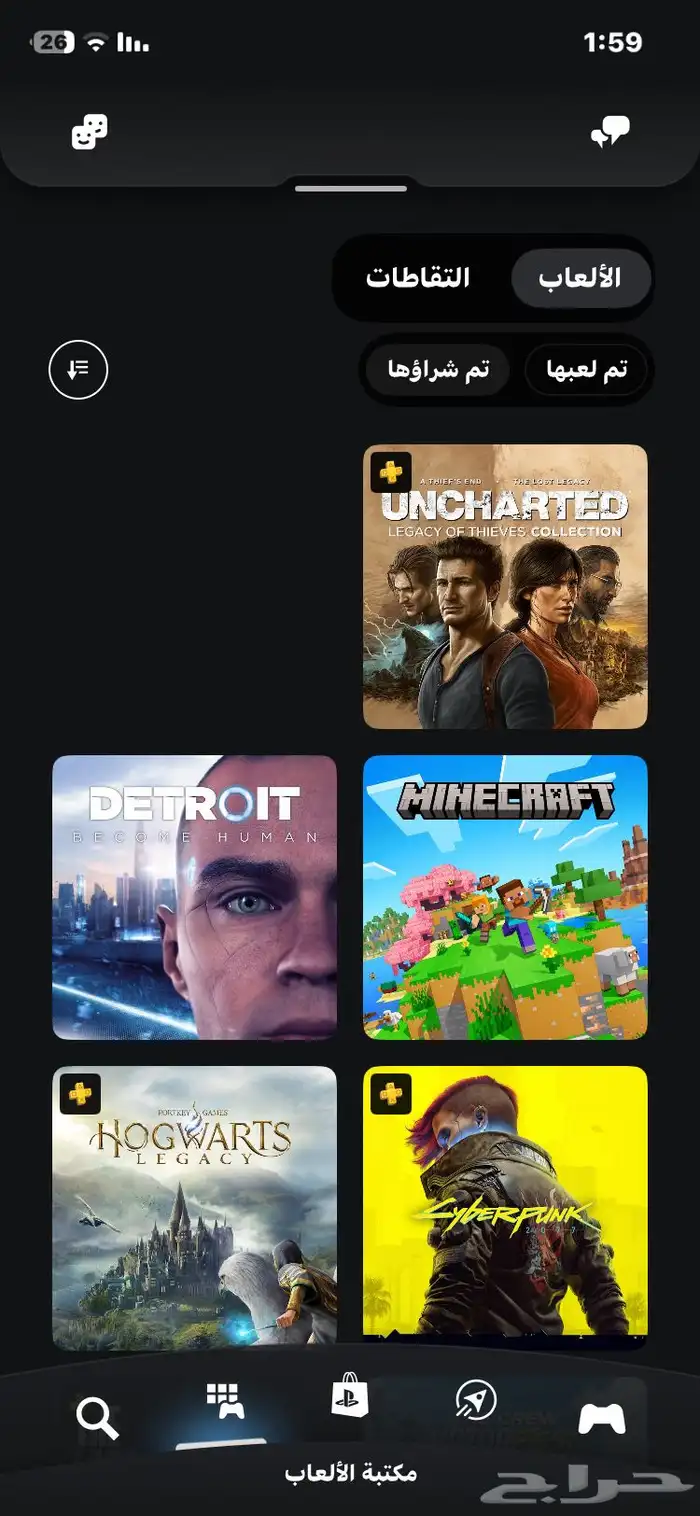Viewport: 700px width, 1516px height.
Task: Switch to the الألعاب tab
Action: coord(580,278)
